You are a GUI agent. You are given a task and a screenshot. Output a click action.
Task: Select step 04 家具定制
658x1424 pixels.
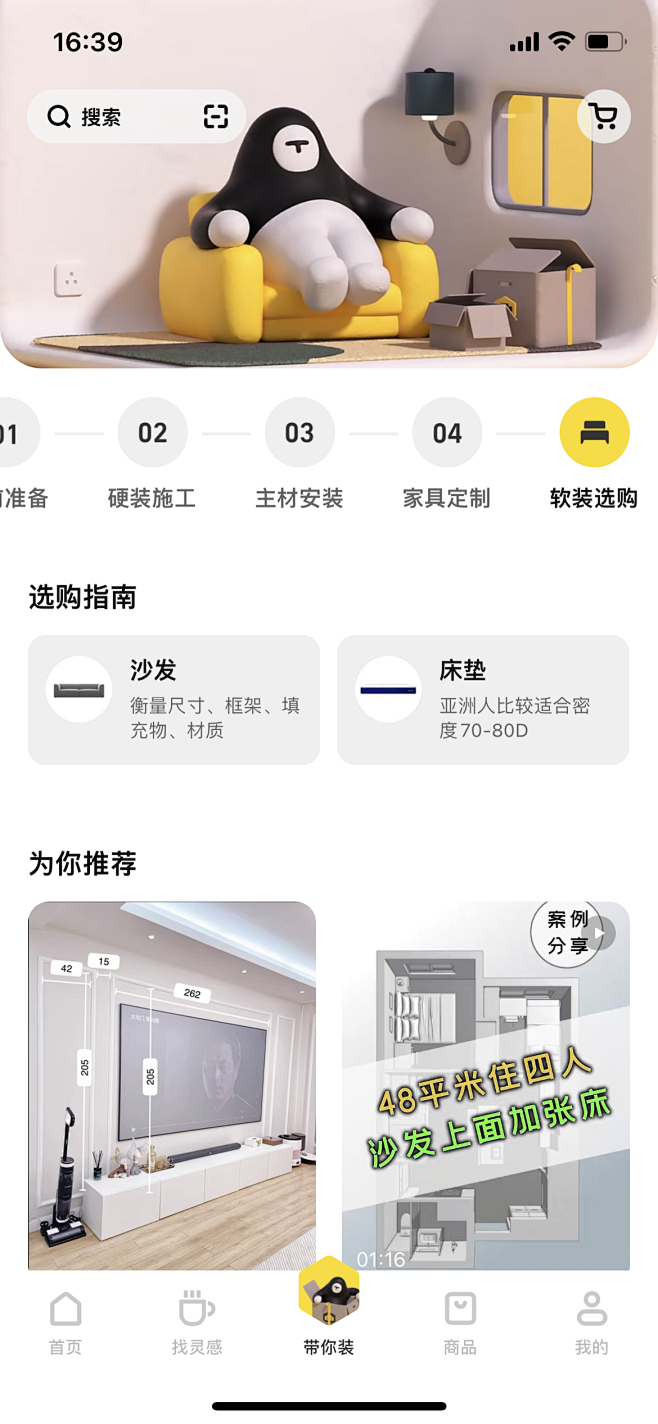tap(446, 454)
